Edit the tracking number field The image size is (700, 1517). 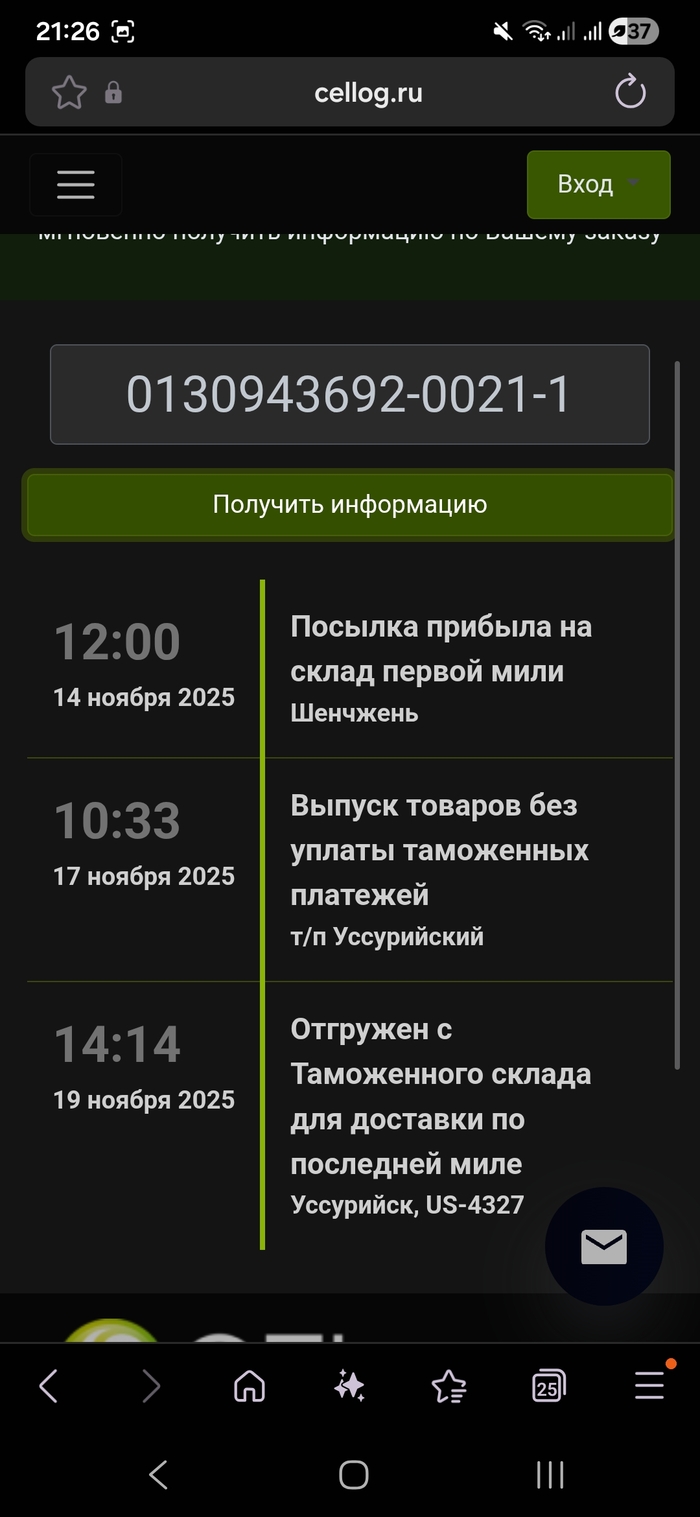(349, 395)
